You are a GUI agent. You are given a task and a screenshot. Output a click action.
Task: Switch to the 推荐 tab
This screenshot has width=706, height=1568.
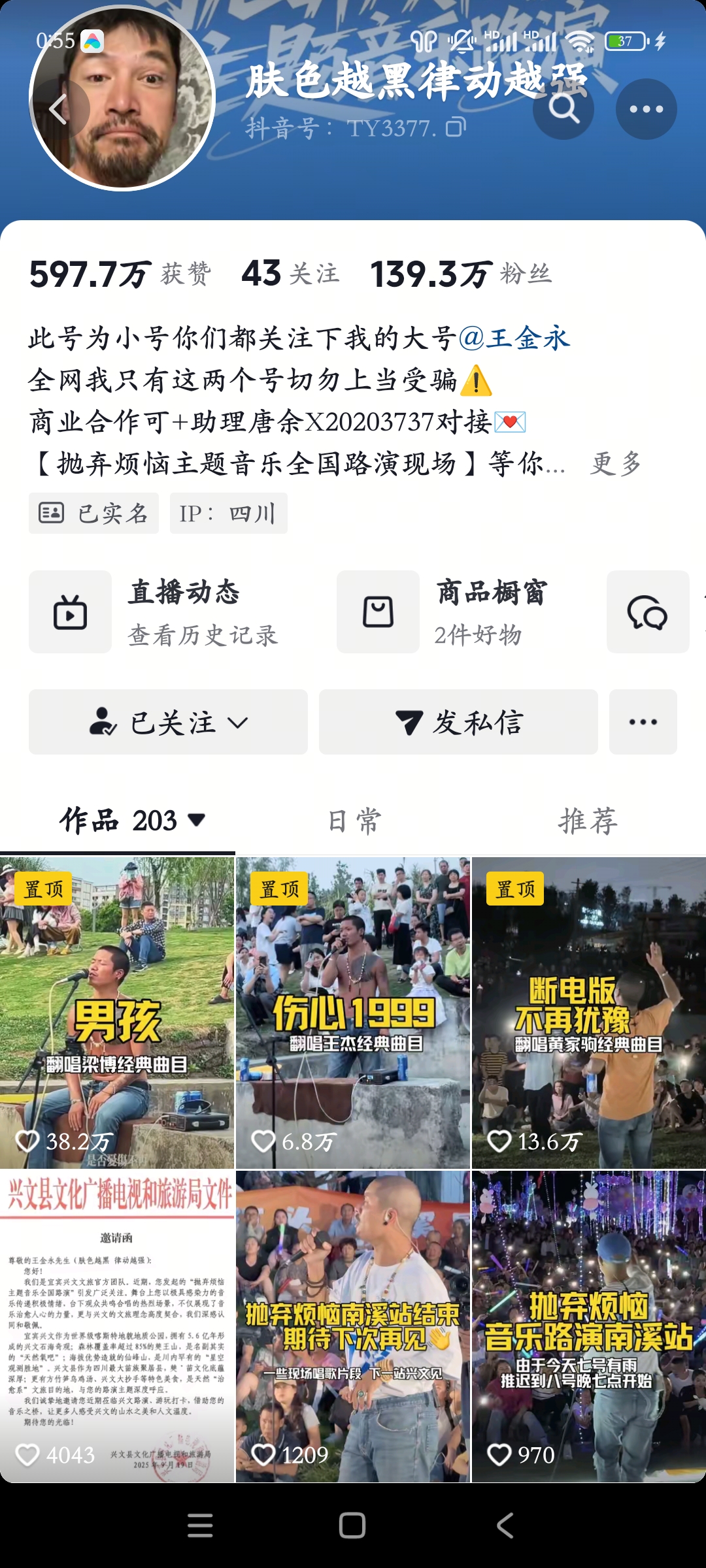588,821
